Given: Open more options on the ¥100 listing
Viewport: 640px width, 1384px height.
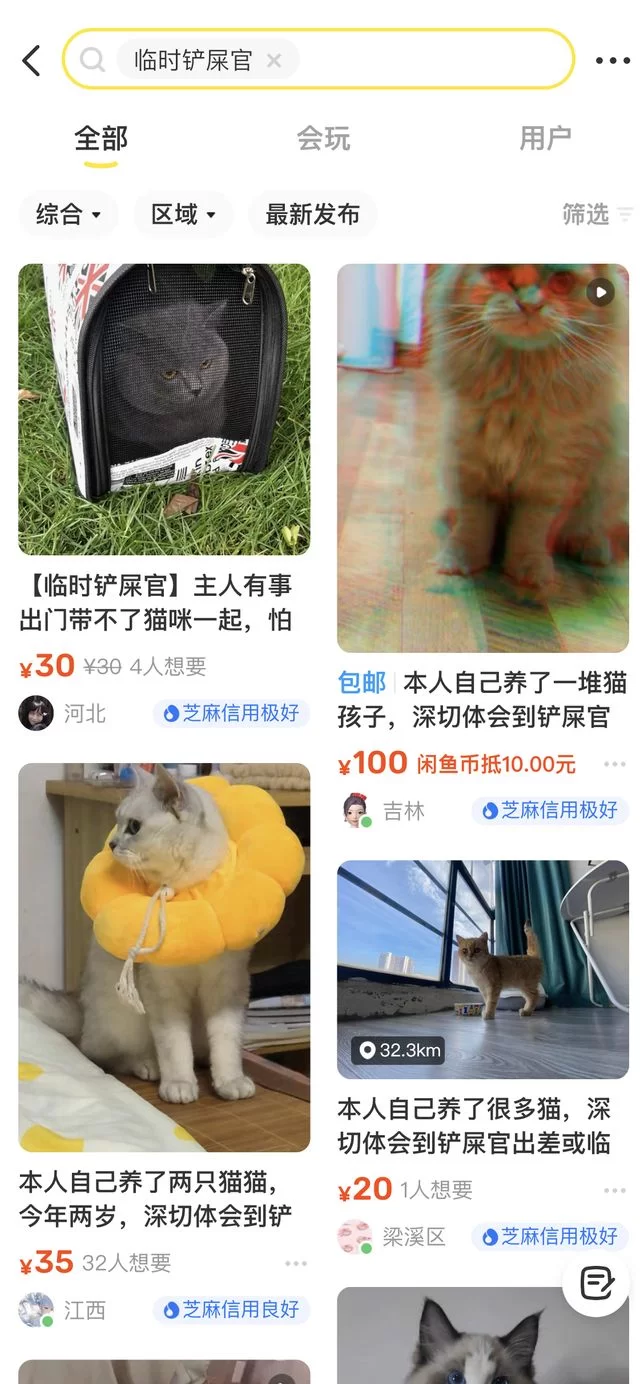Looking at the screenshot, I should point(614,765).
